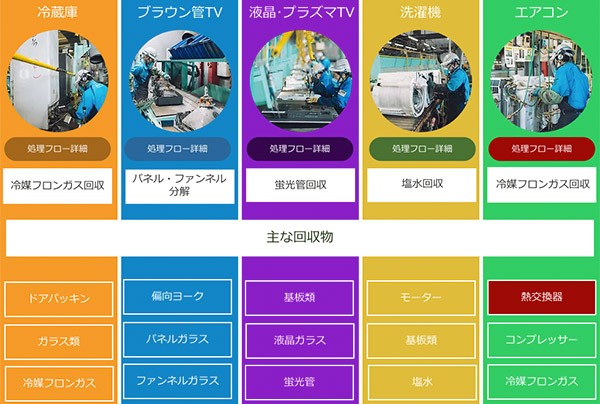
Task: Select 塩水 in recovered items
Action: click(x=421, y=381)
